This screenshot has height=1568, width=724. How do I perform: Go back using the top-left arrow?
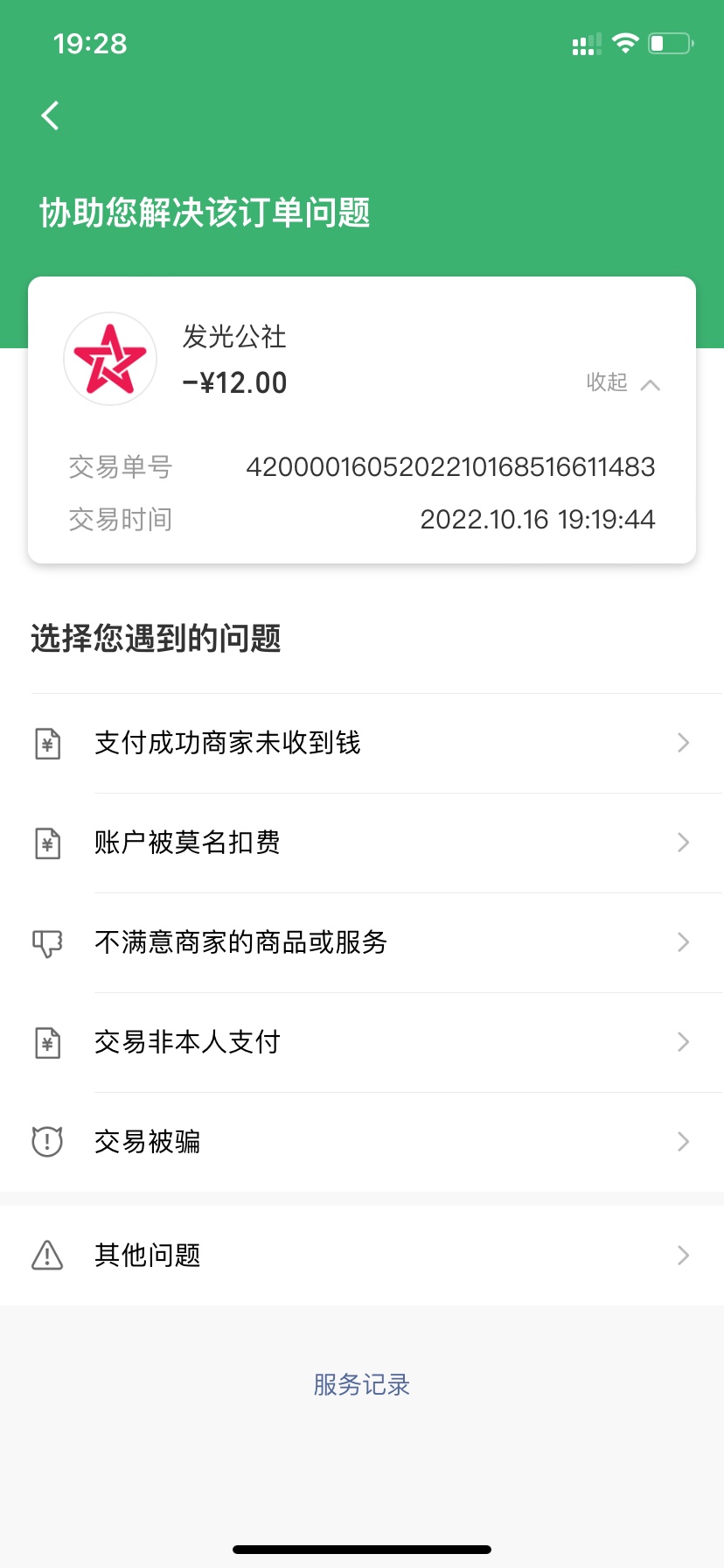click(x=51, y=115)
